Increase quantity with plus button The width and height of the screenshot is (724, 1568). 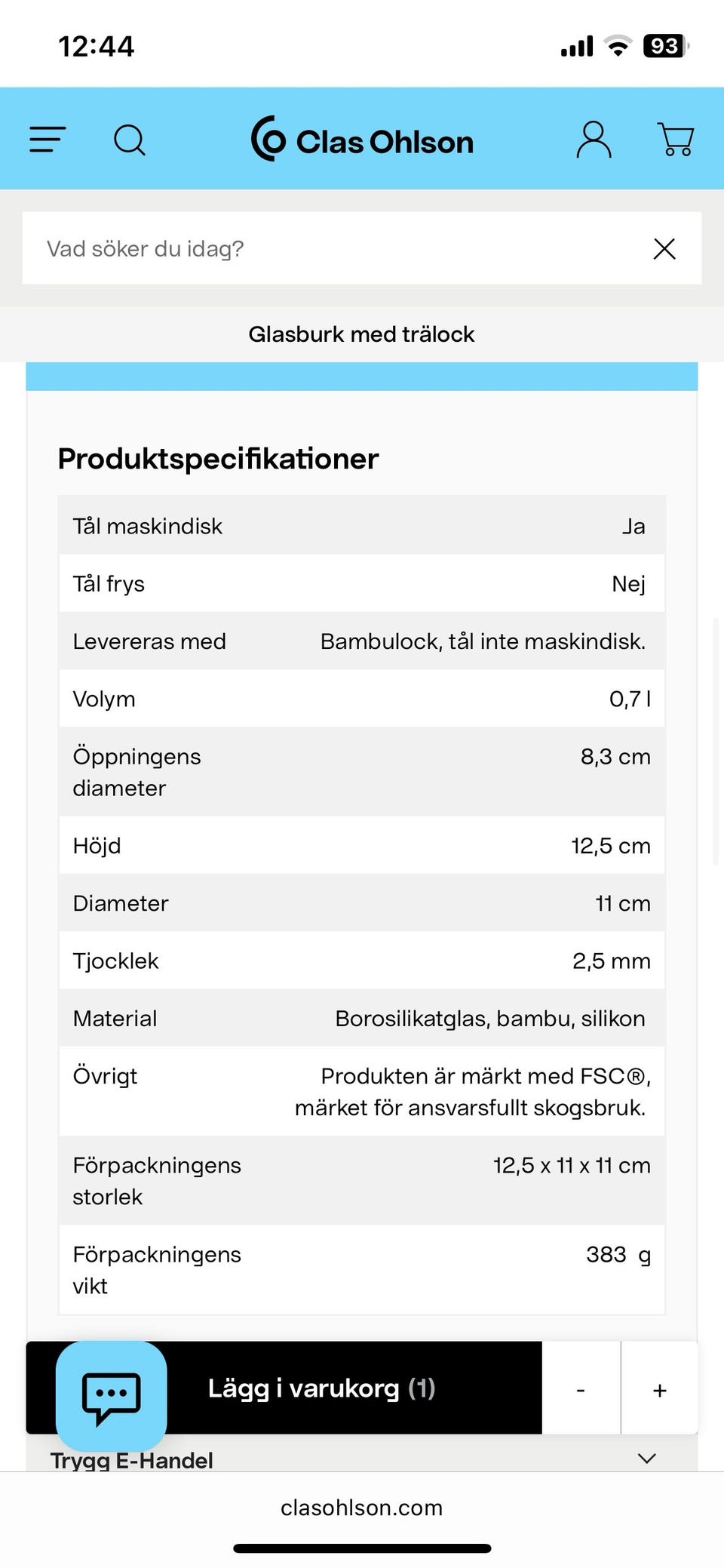click(660, 1389)
